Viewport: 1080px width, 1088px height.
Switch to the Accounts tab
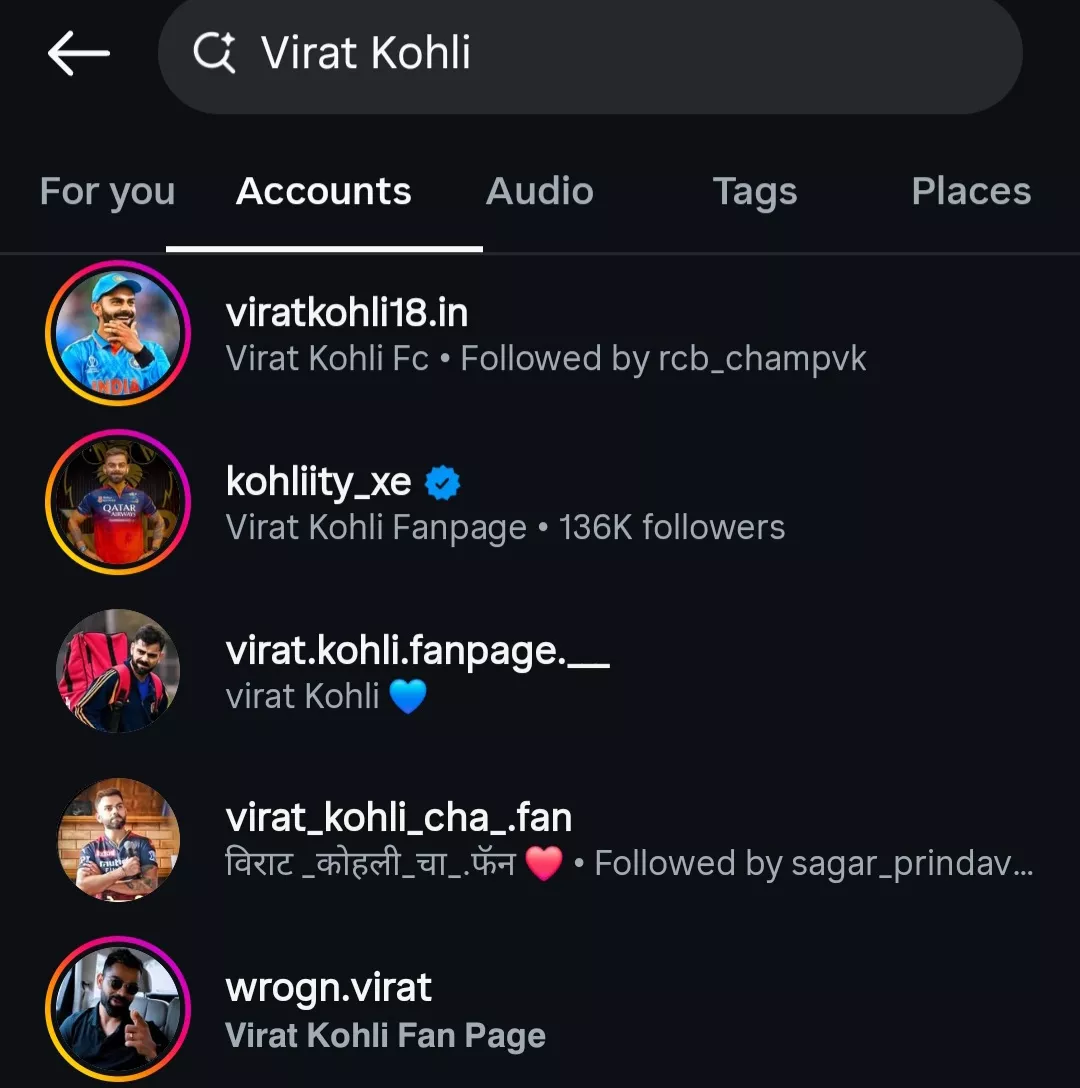323,191
